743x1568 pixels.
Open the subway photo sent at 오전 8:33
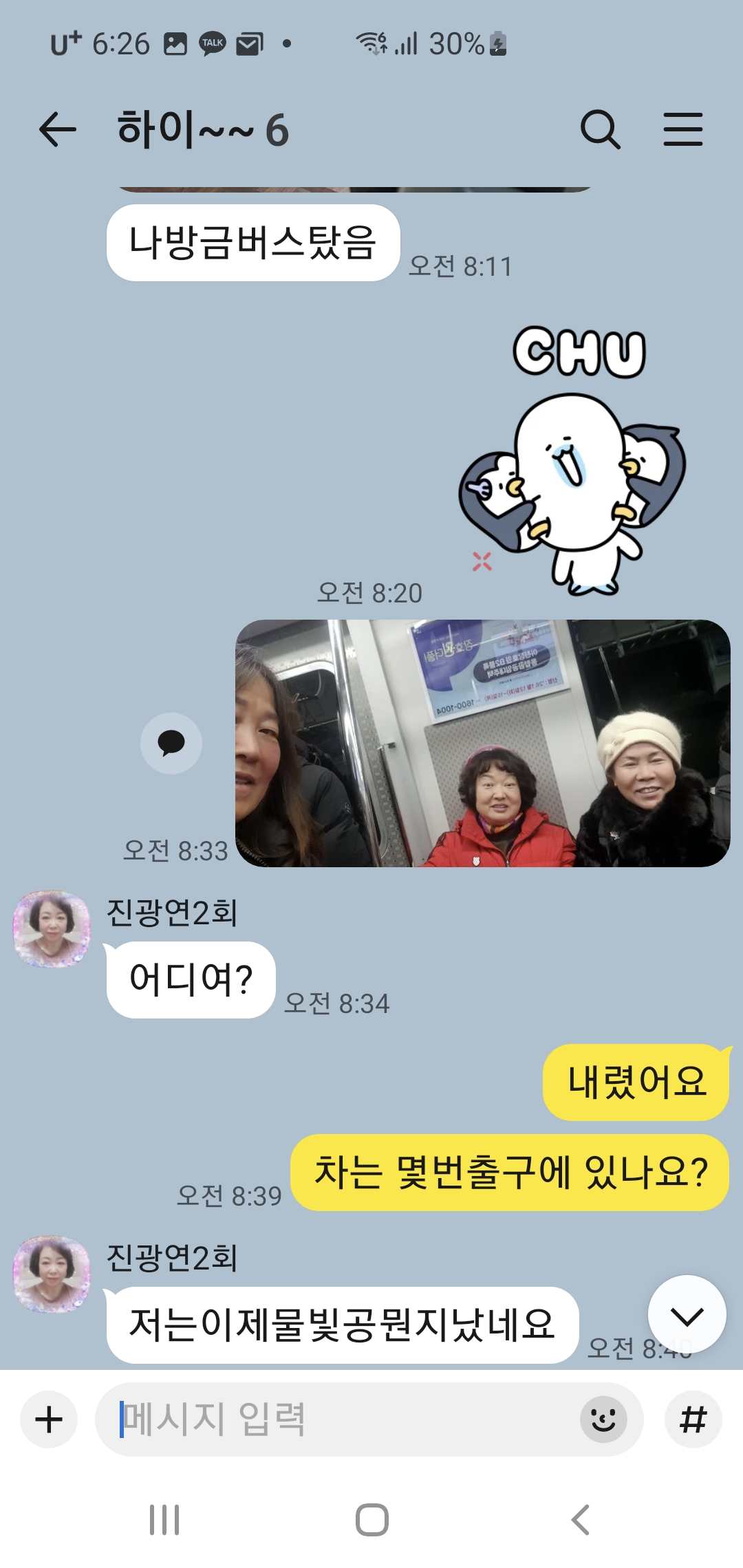pos(482,743)
